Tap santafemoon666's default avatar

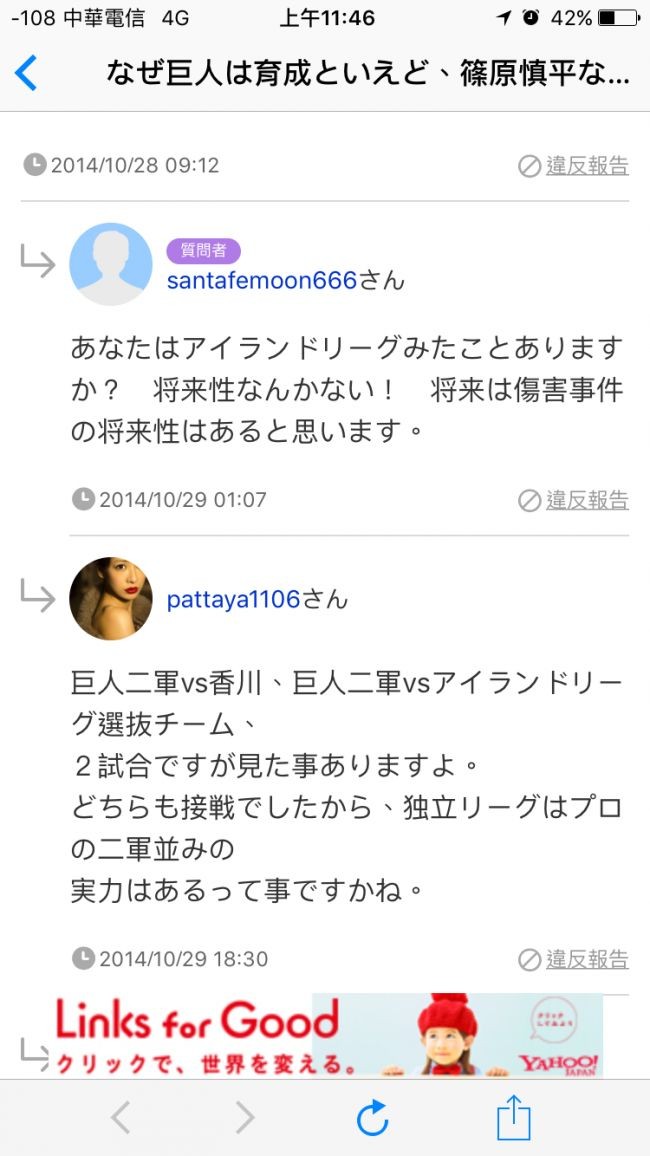(x=111, y=264)
